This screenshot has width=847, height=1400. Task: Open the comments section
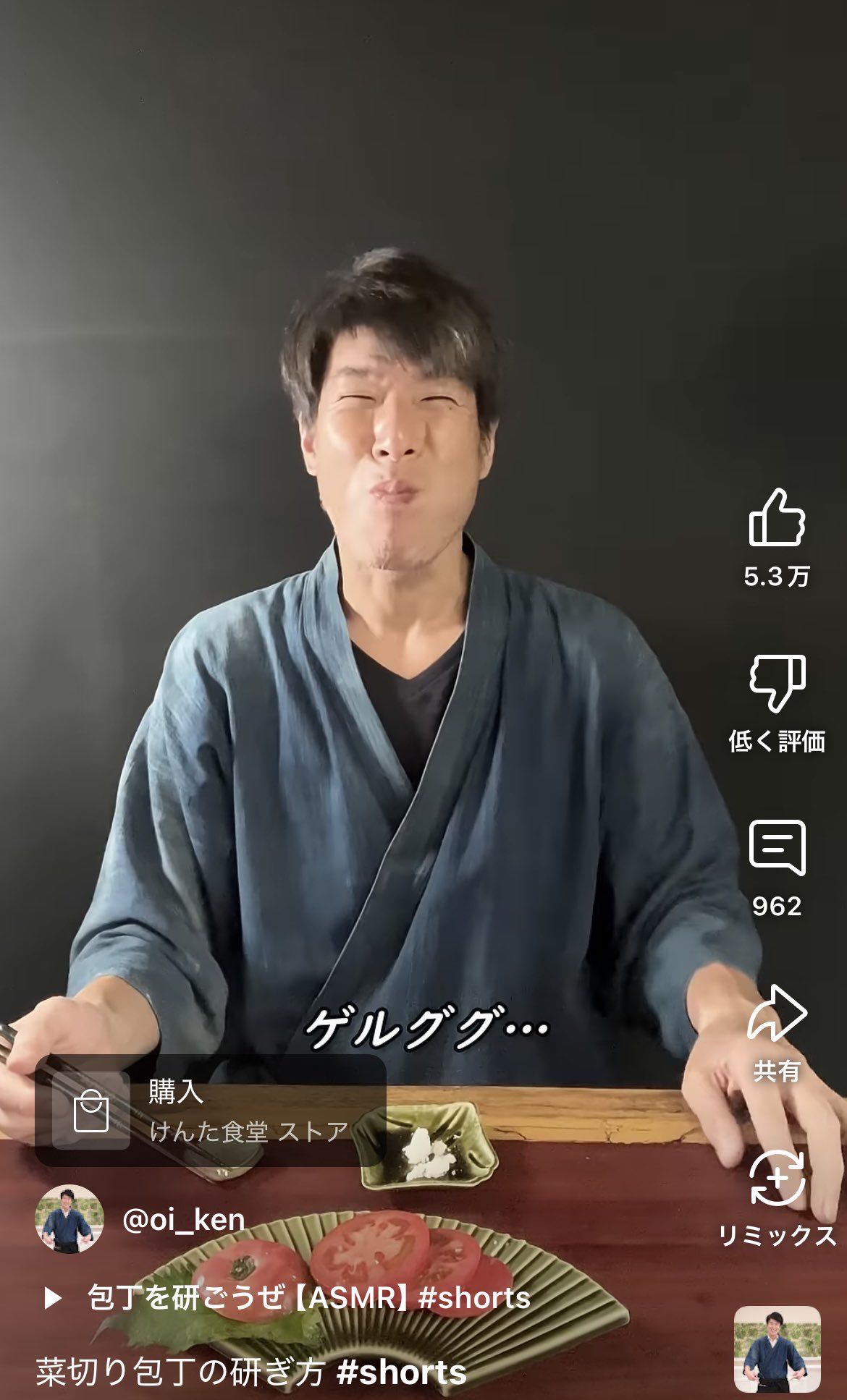point(777,847)
